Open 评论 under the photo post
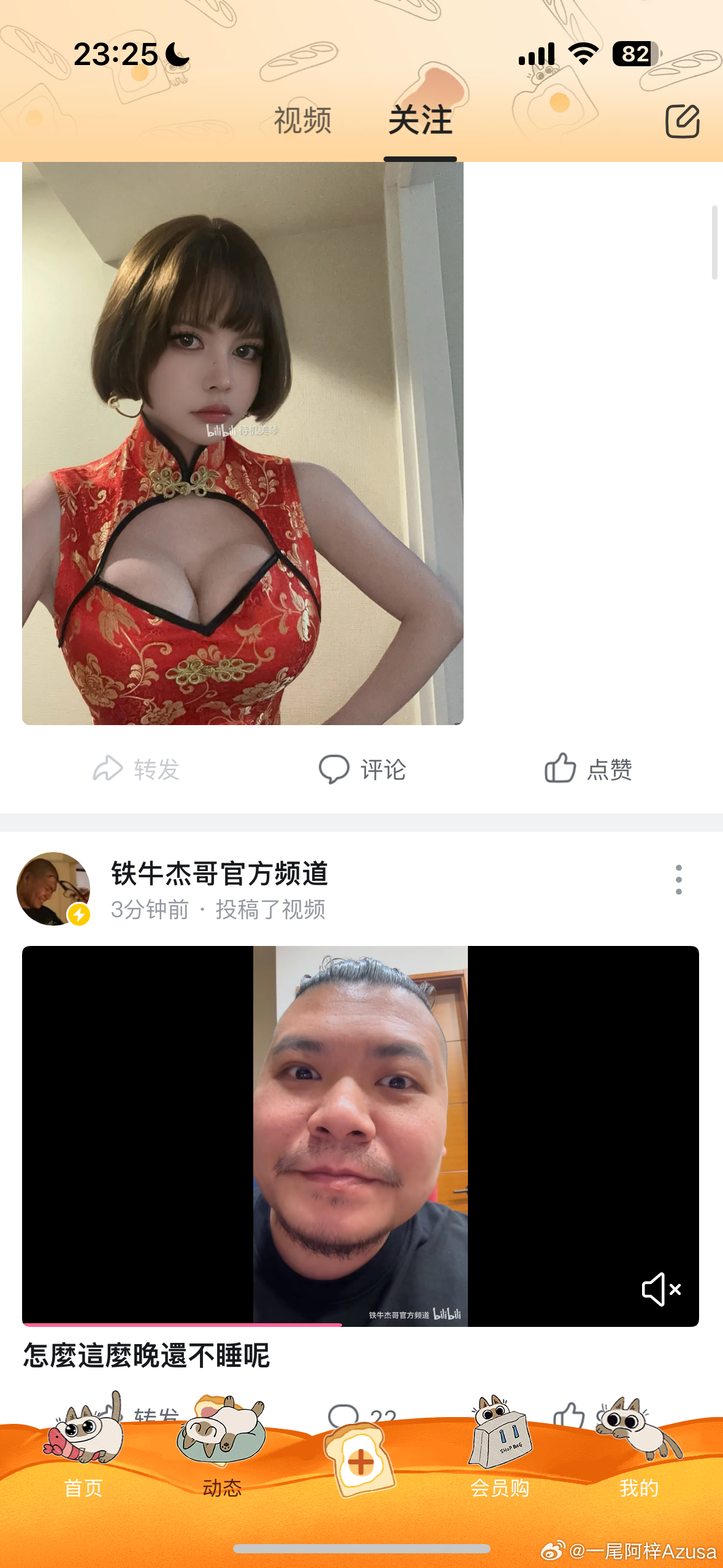723x1568 pixels. click(x=362, y=769)
